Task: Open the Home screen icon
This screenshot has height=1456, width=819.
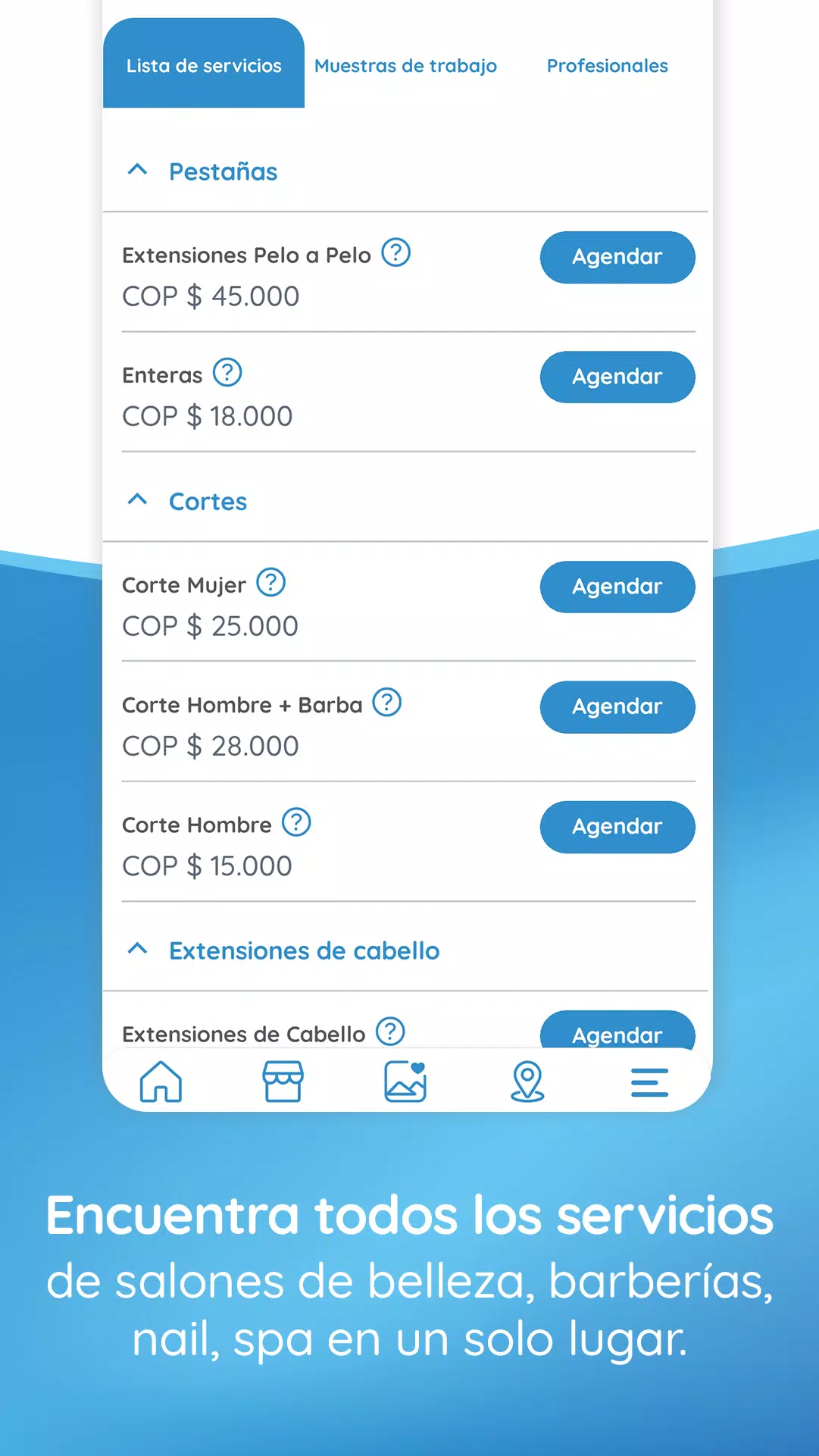Action: pos(161,1082)
